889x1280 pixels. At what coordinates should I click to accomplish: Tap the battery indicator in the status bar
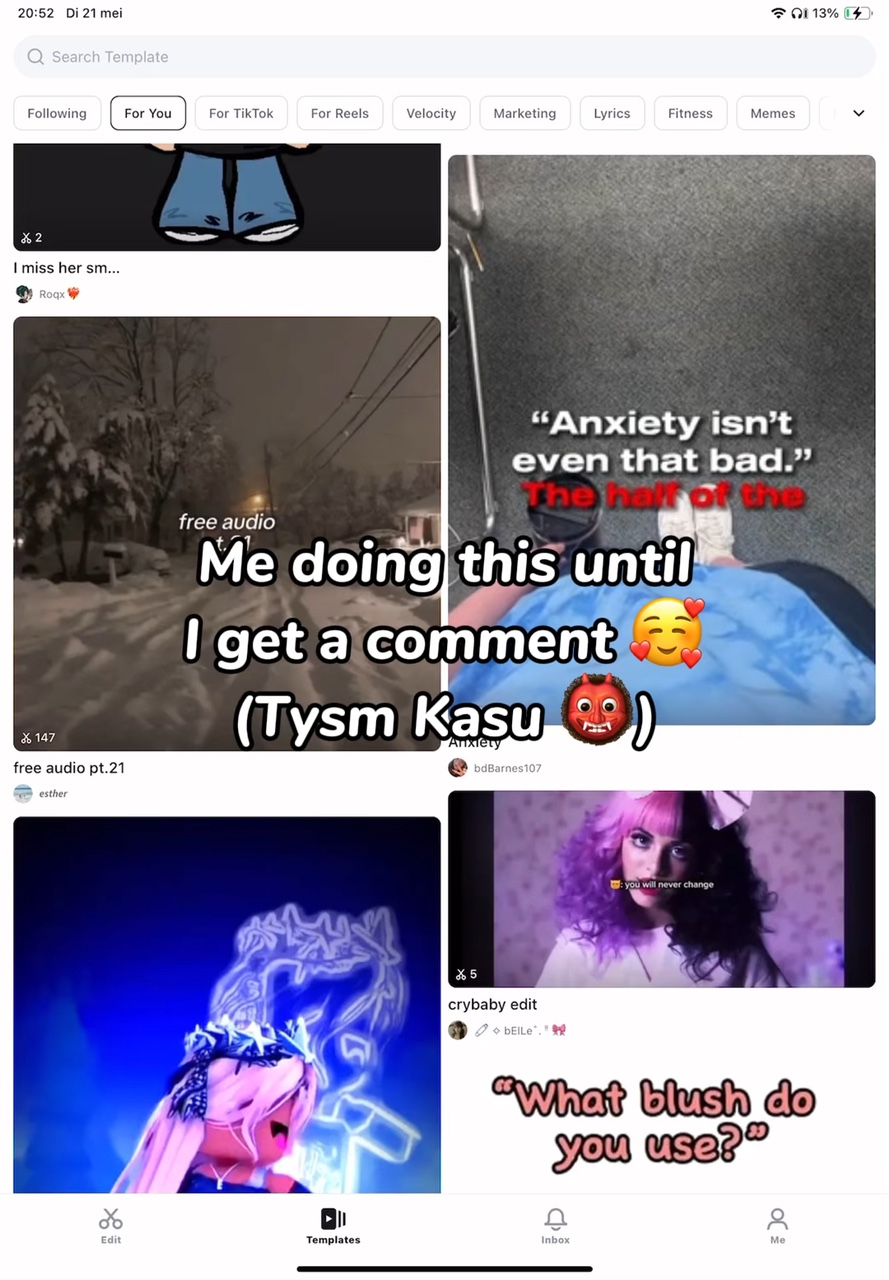tap(858, 13)
